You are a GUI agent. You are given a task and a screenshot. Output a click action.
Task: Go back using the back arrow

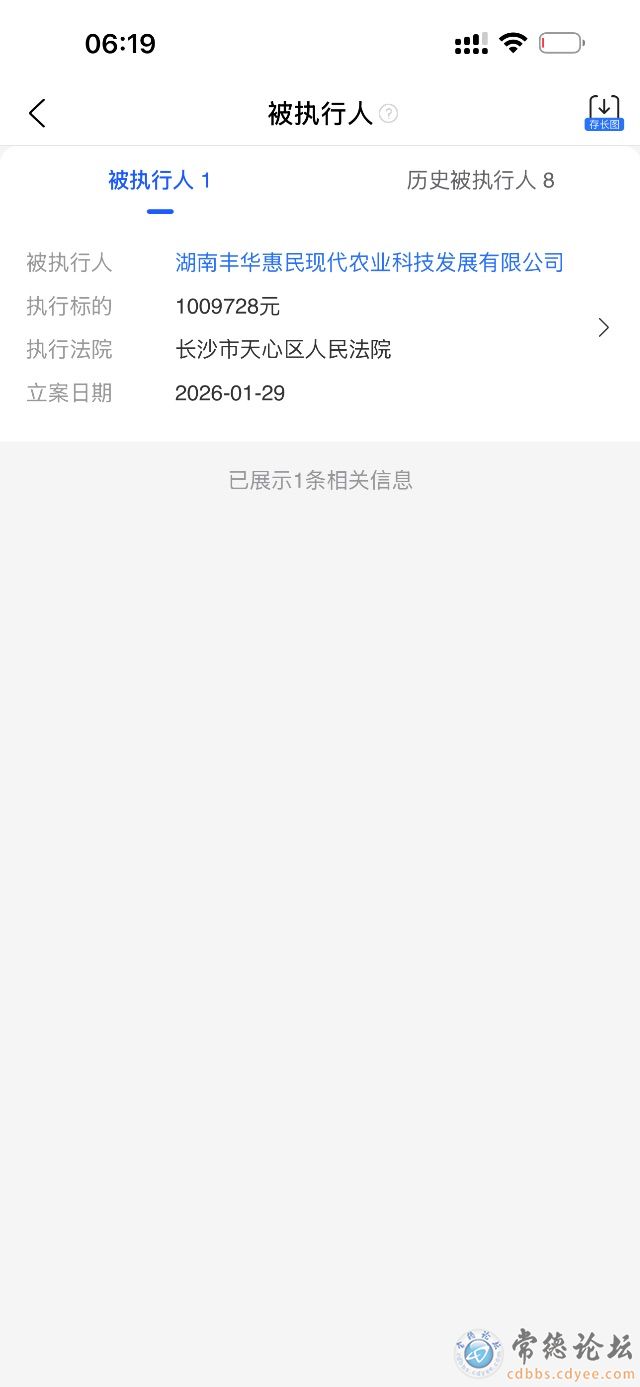click(37, 113)
